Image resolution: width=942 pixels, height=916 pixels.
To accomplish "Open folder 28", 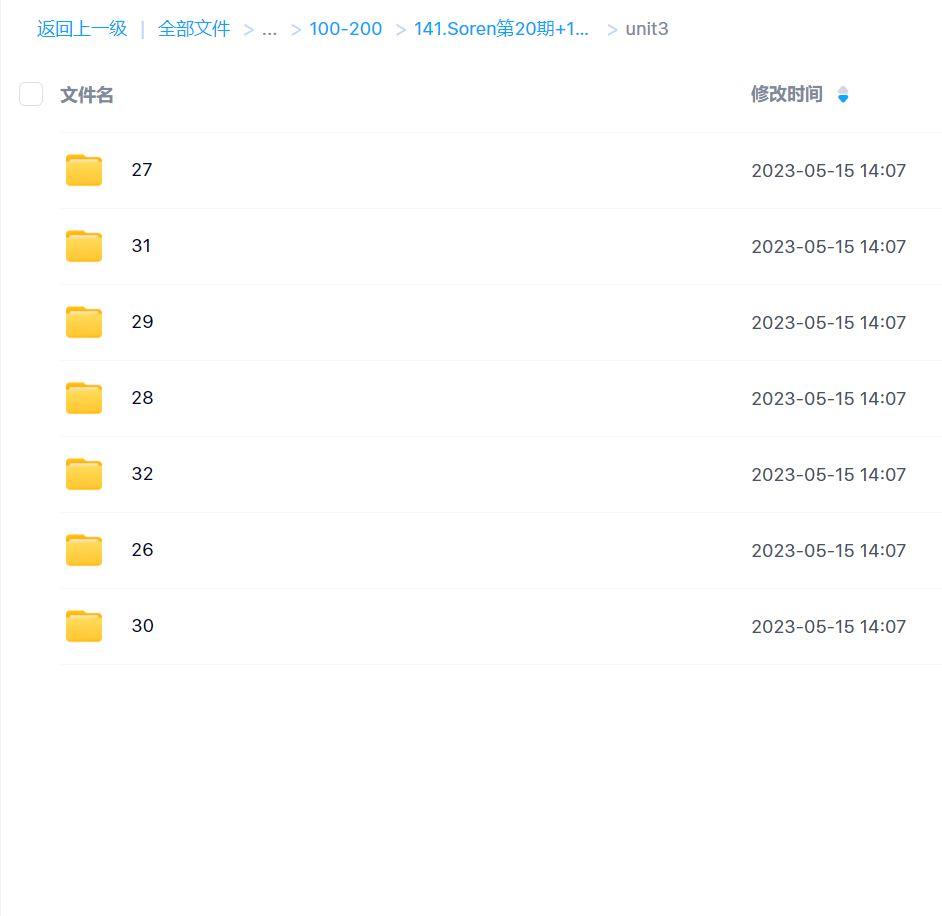I will (x=141, y=398).
